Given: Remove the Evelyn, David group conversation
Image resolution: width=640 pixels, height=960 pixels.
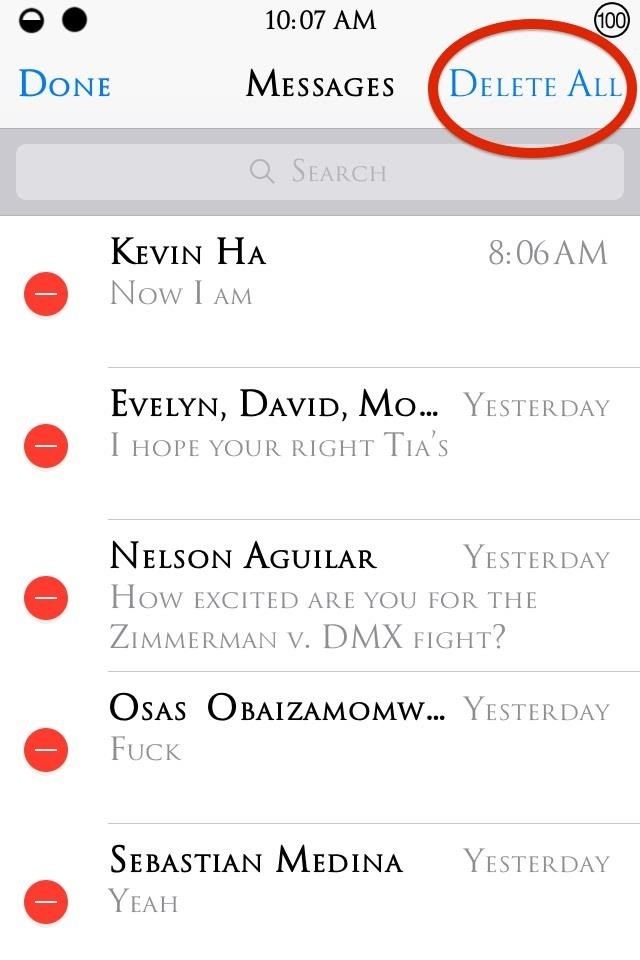Looking at the screenshot, I should [45, 445].
